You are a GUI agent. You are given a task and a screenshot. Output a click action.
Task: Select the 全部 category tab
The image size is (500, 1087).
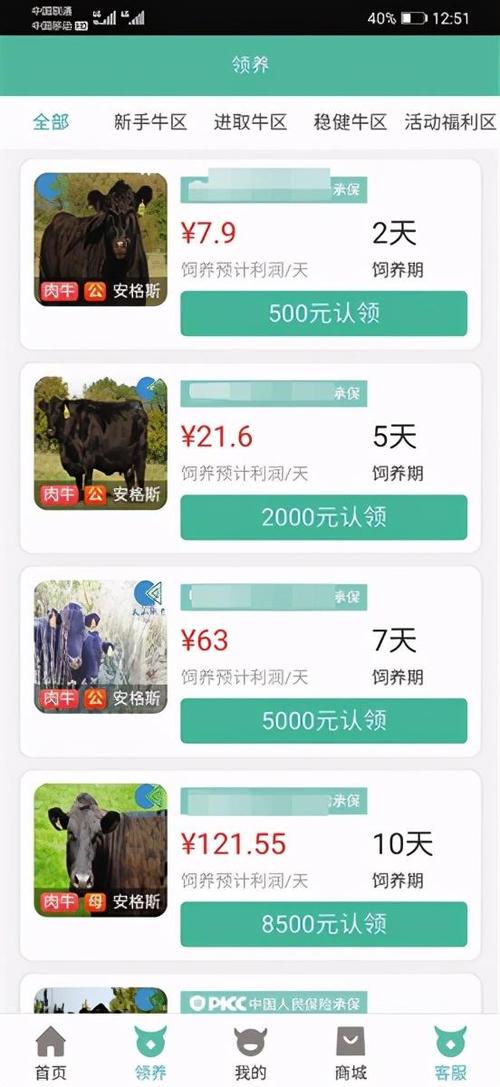pyautogui.click(x=51, y=123)
